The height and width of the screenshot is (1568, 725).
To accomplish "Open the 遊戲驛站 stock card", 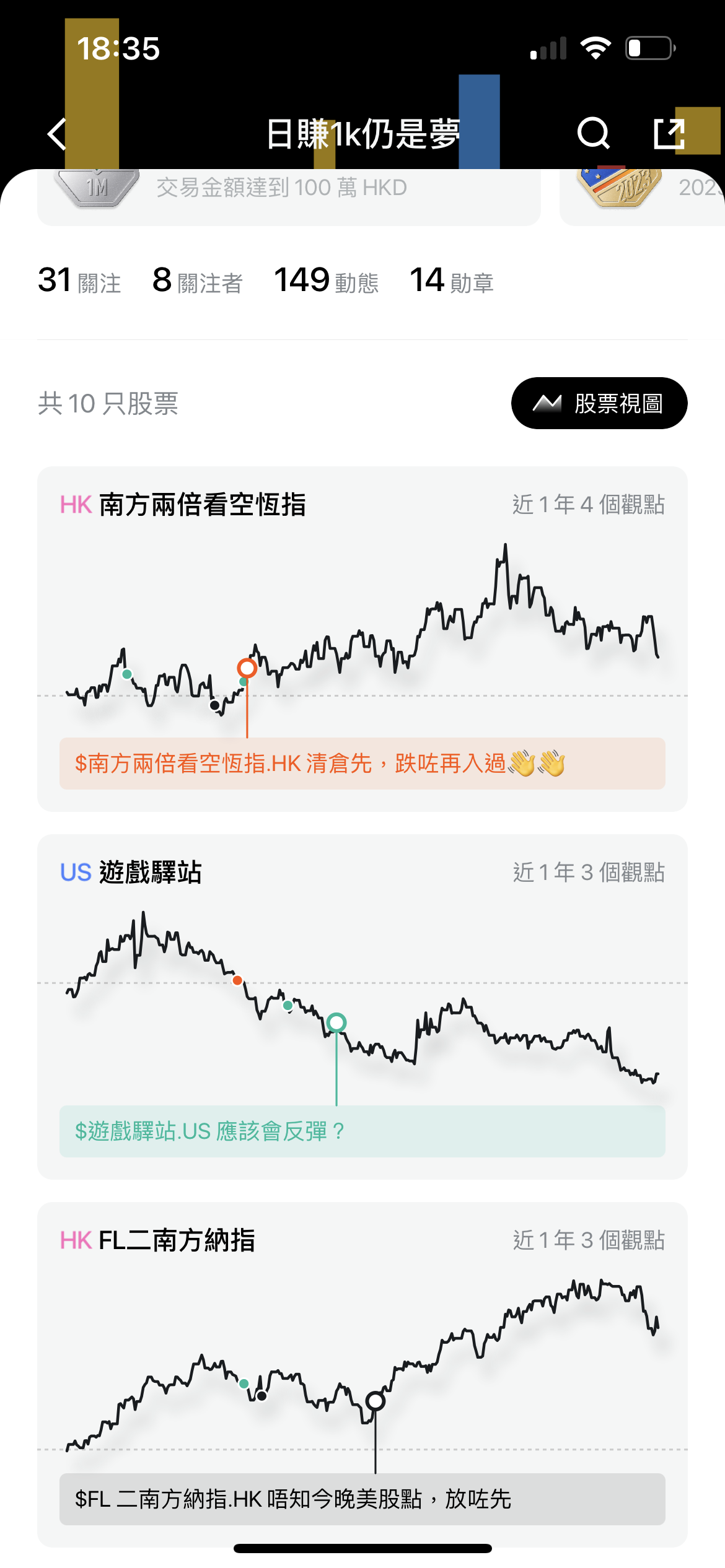I will coord(150,873).
